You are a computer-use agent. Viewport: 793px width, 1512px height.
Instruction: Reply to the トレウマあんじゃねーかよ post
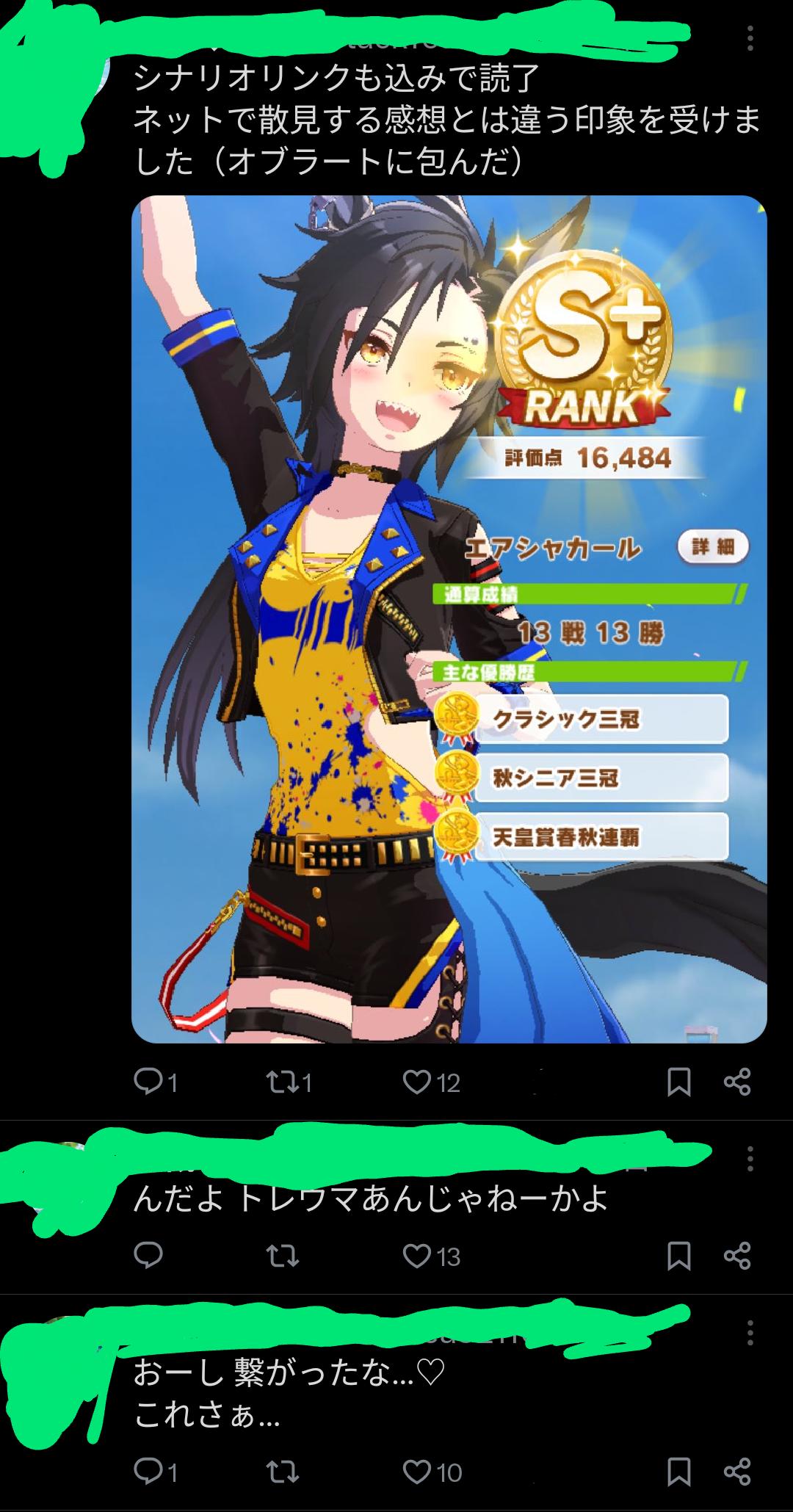tap(148, 1255)
